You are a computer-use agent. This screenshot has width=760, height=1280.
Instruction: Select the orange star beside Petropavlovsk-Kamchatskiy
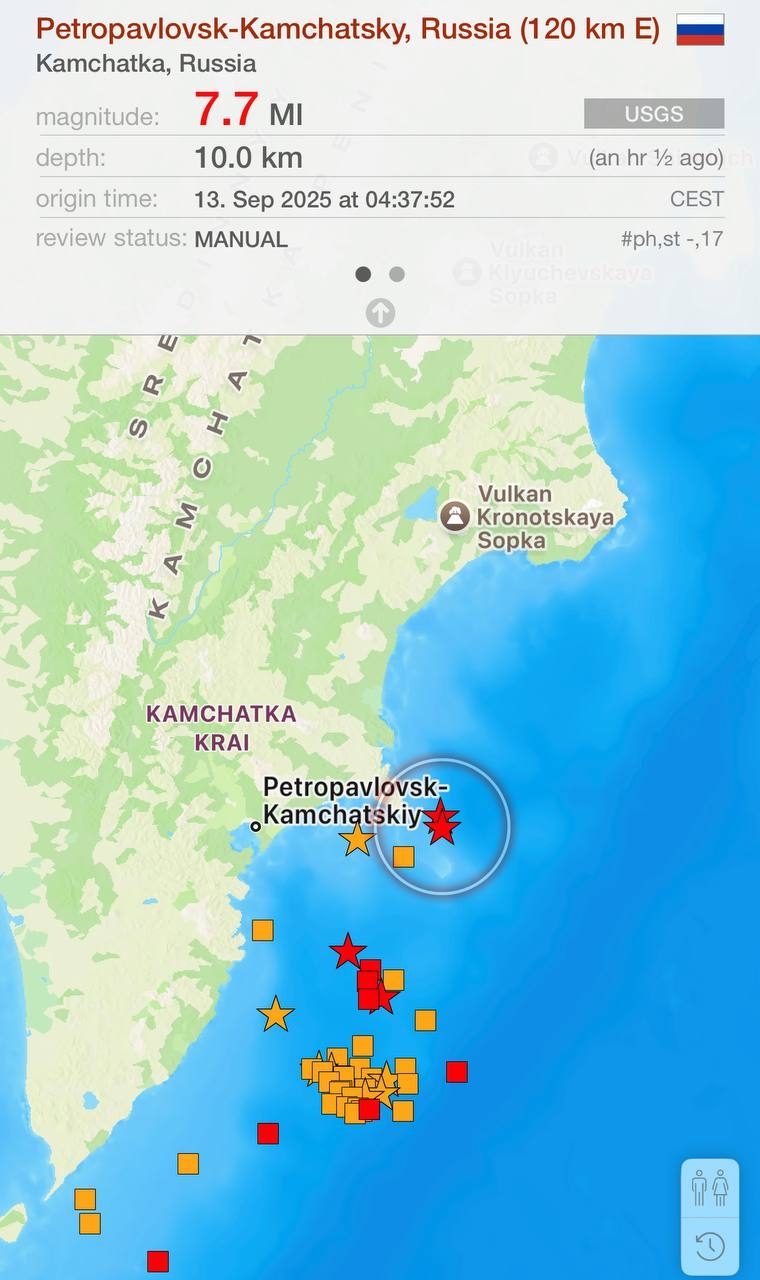(357, 838)
